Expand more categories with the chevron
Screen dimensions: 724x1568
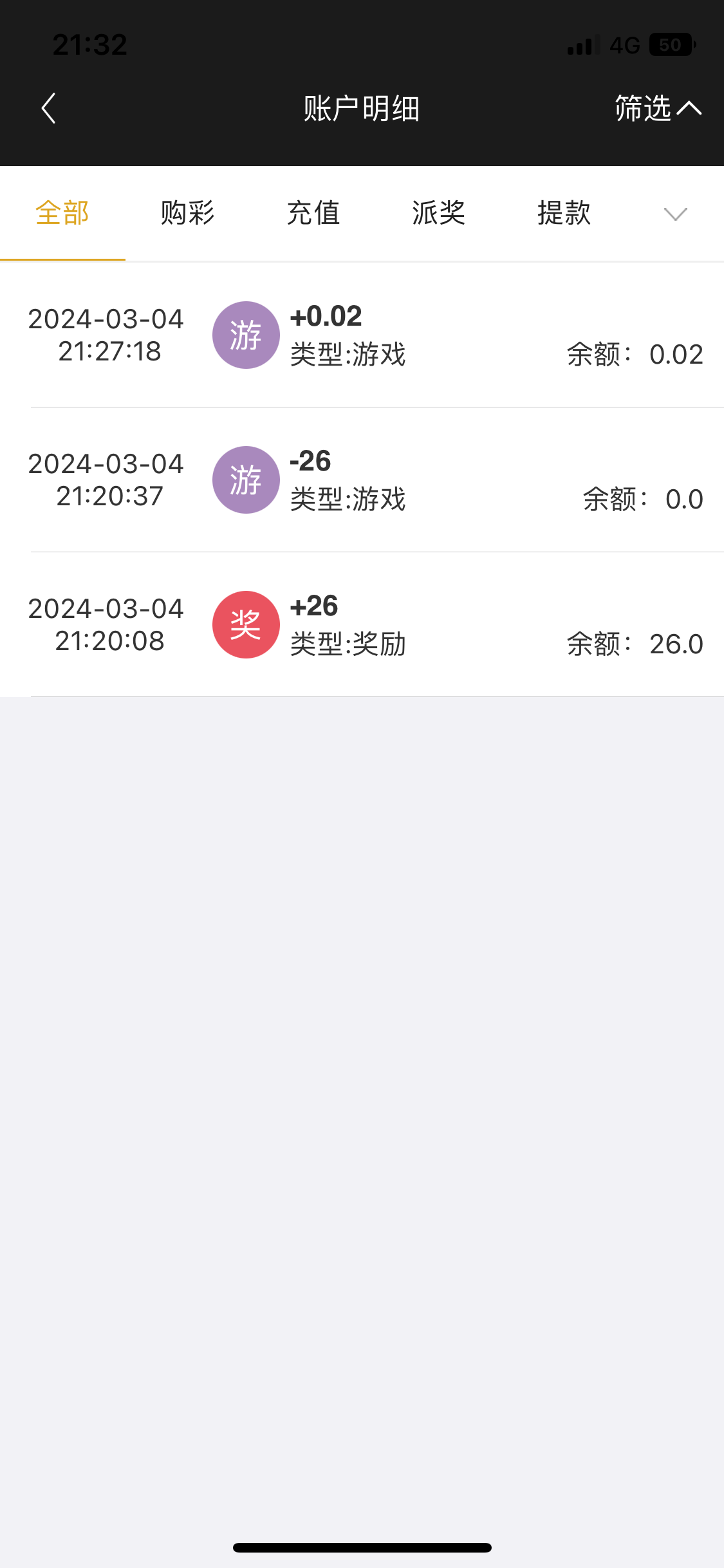675,214
